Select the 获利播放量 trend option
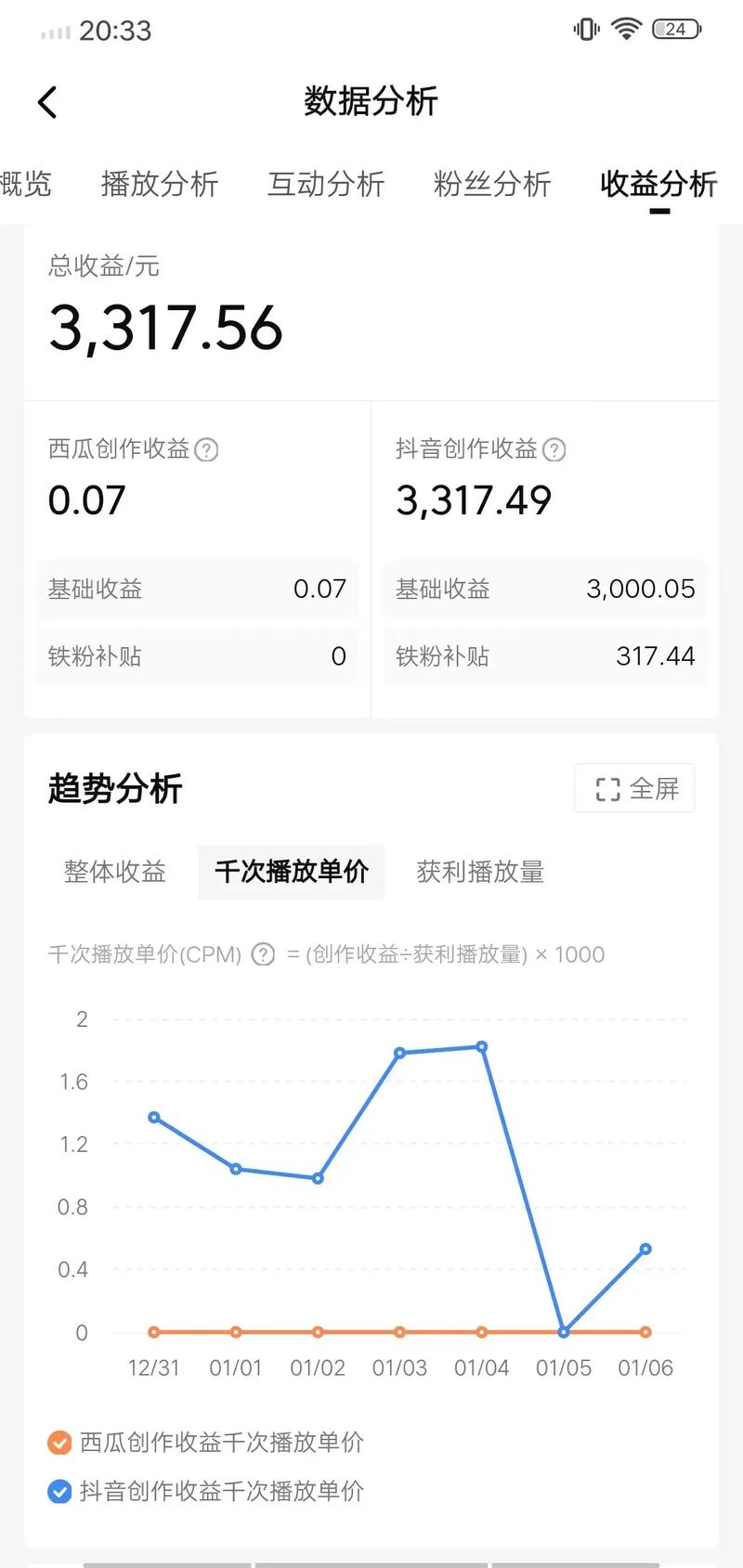Screen dimensions: 743x1568 [479, 872]
